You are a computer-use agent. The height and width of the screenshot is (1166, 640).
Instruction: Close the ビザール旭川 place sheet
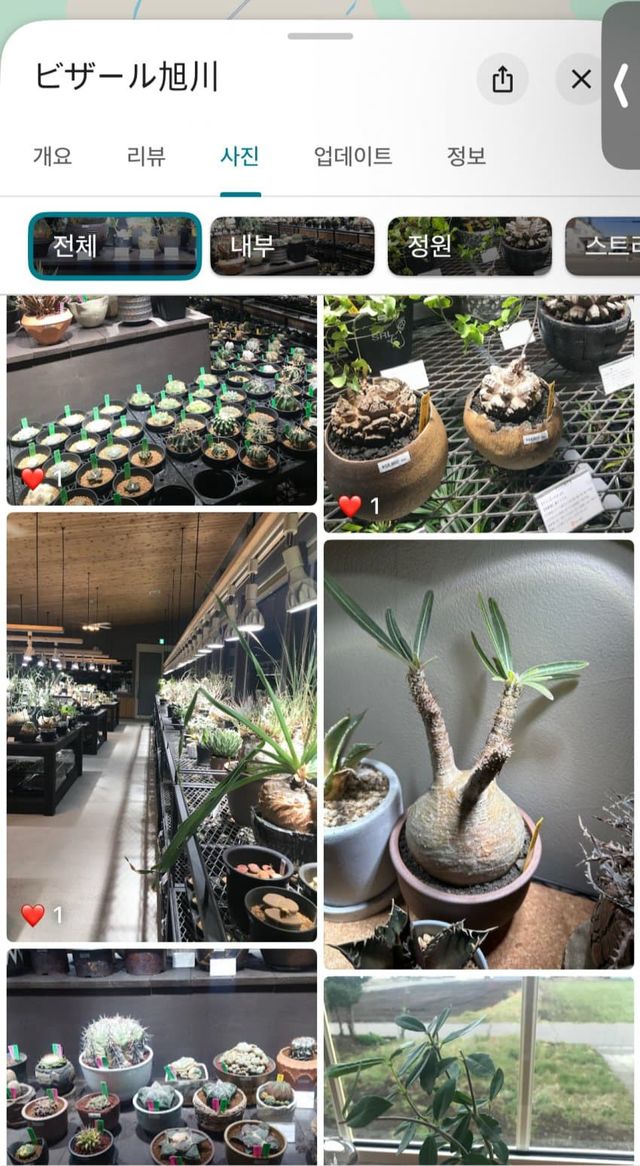[580, 80]
